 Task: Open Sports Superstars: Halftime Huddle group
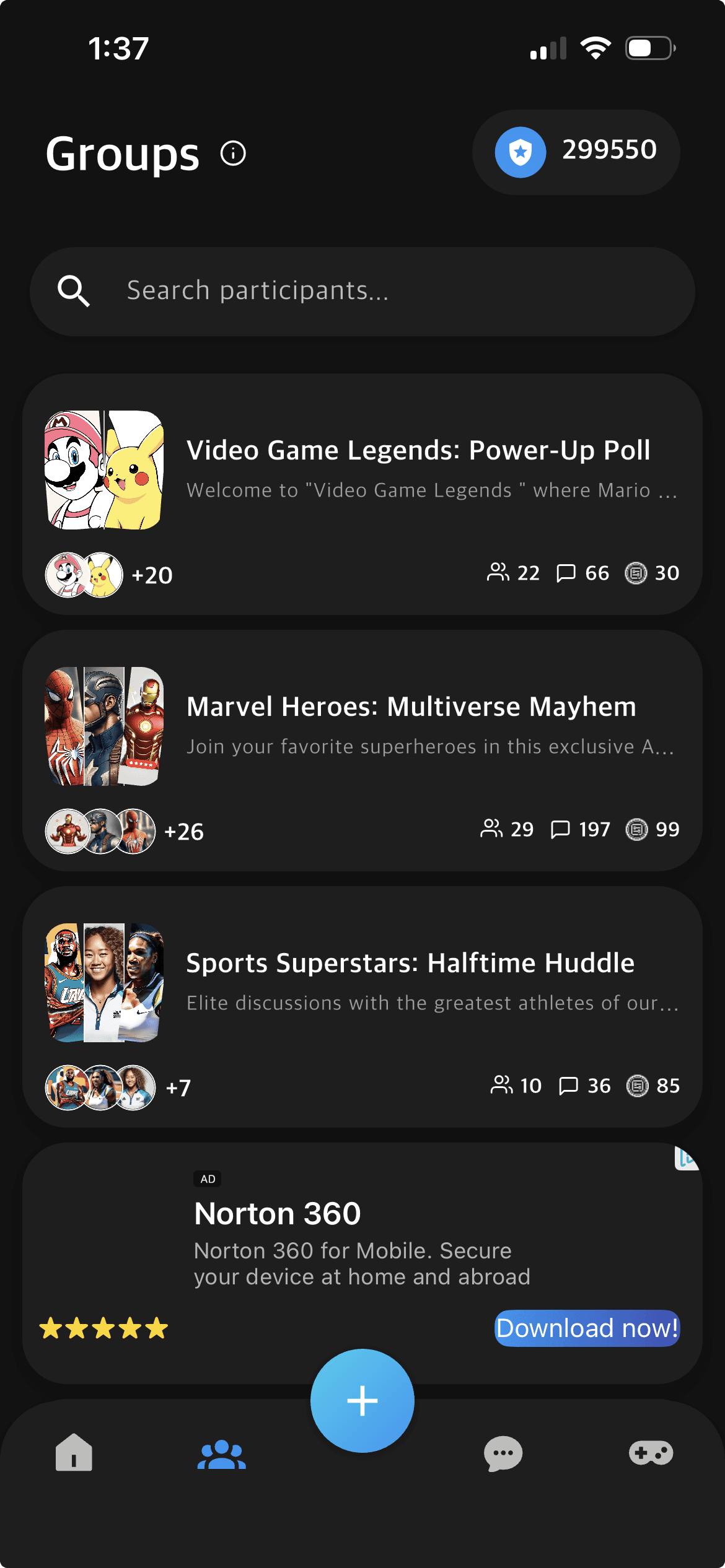(x=410, y=964)
